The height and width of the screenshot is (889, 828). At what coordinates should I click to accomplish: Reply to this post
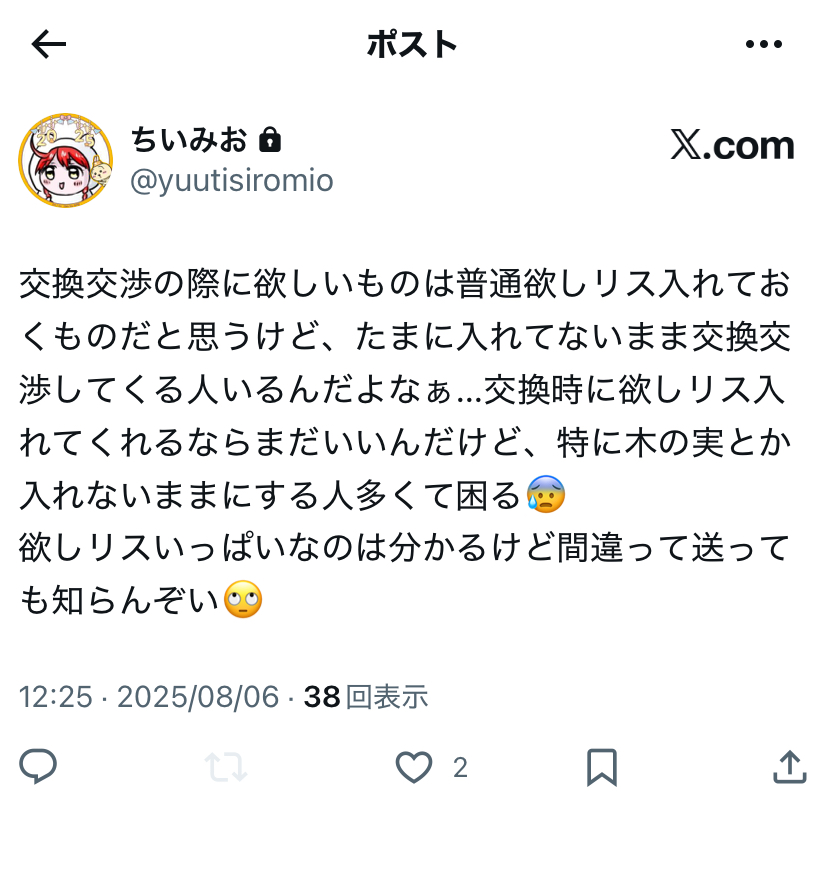tap(38, 768)
